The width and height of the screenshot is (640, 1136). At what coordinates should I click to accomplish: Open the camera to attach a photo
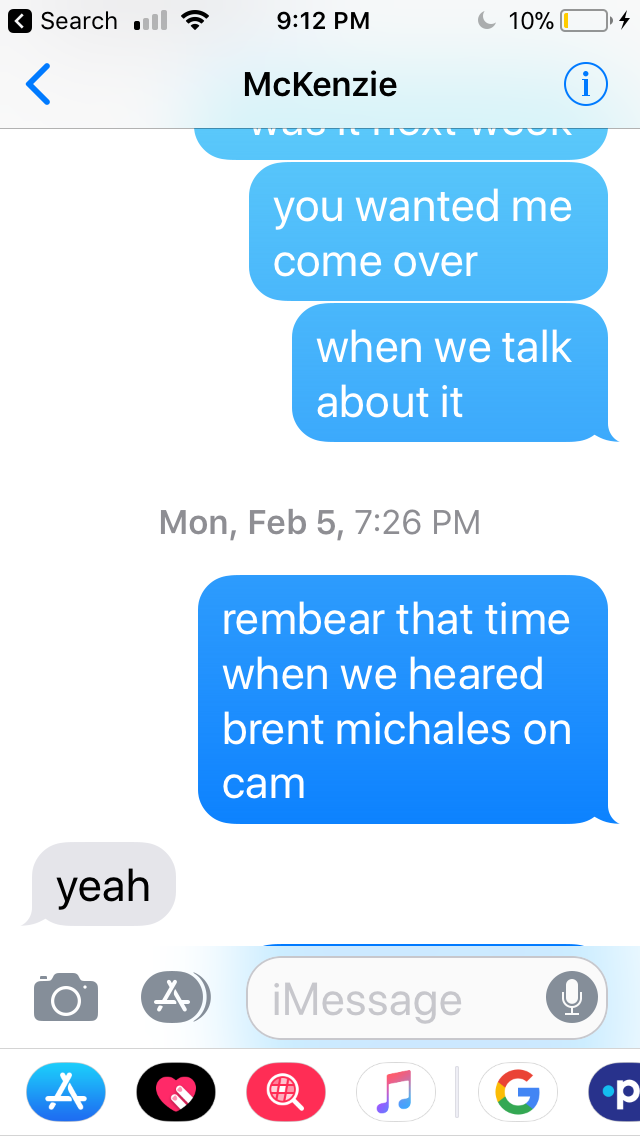[x=66, y=997]
